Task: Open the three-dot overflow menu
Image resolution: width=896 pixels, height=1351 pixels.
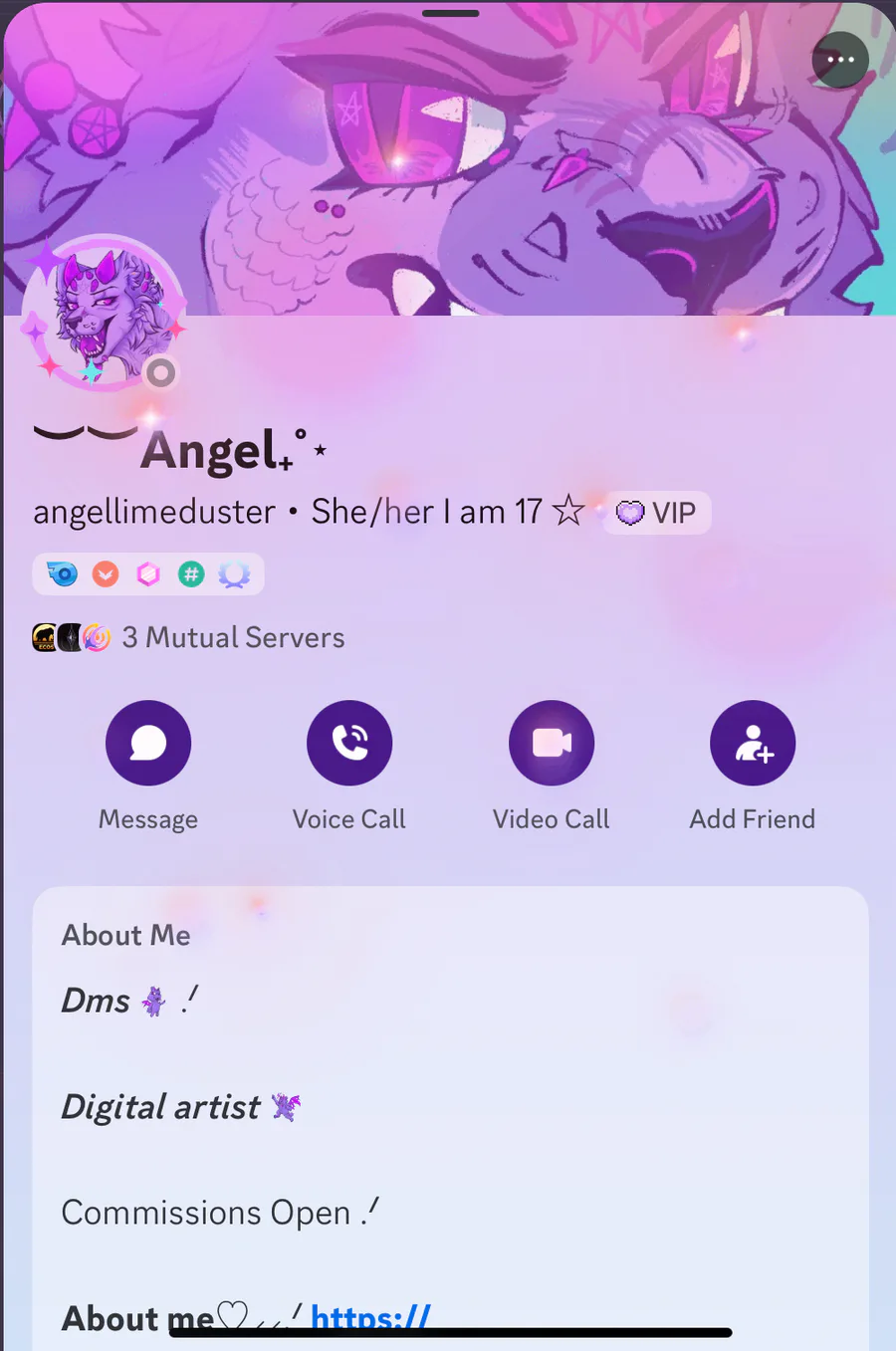Action: click(x=840, y=60)
